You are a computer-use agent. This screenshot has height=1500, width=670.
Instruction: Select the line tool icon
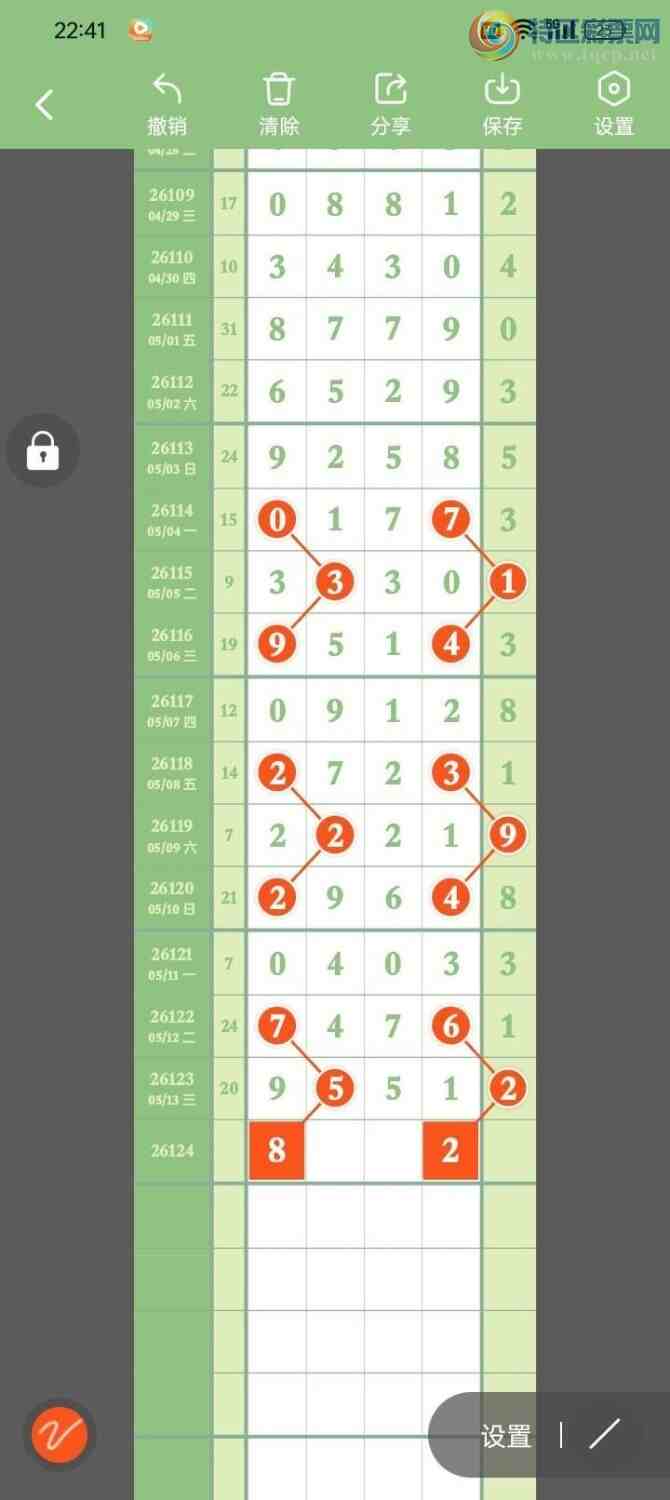click(605, 1435)
